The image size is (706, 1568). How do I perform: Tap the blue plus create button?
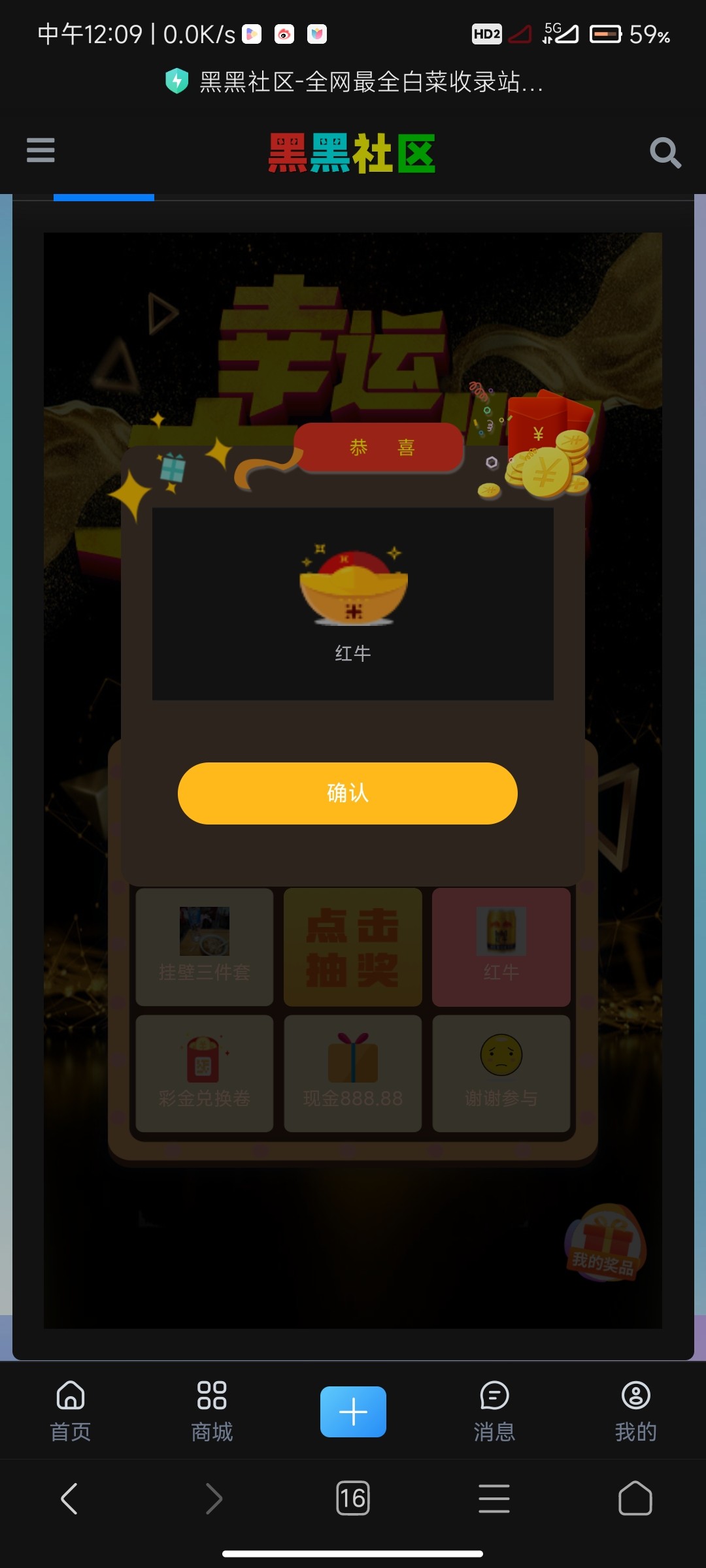(353, 1411)
